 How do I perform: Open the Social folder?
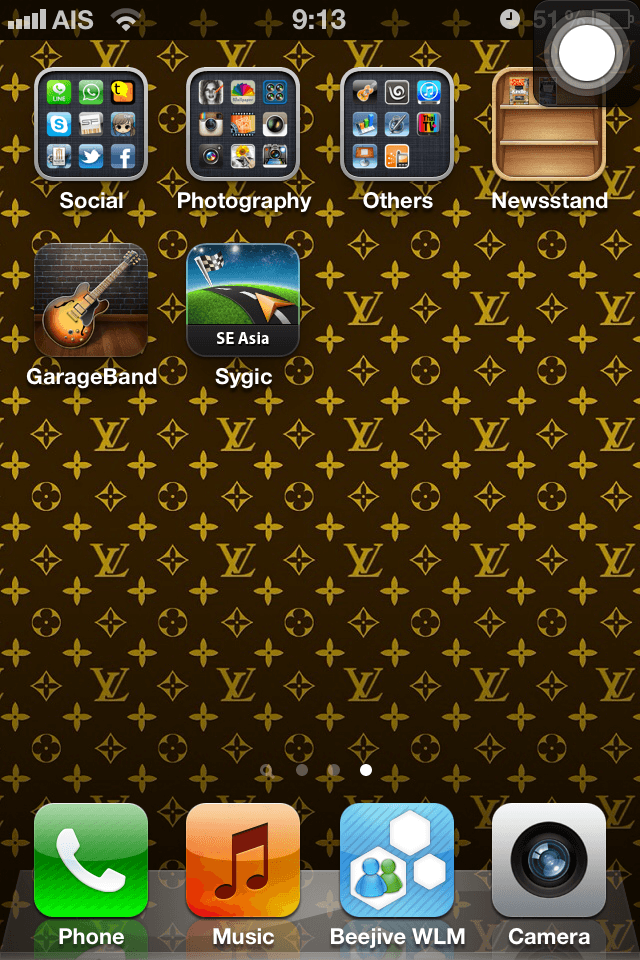[x=91, y=124]
